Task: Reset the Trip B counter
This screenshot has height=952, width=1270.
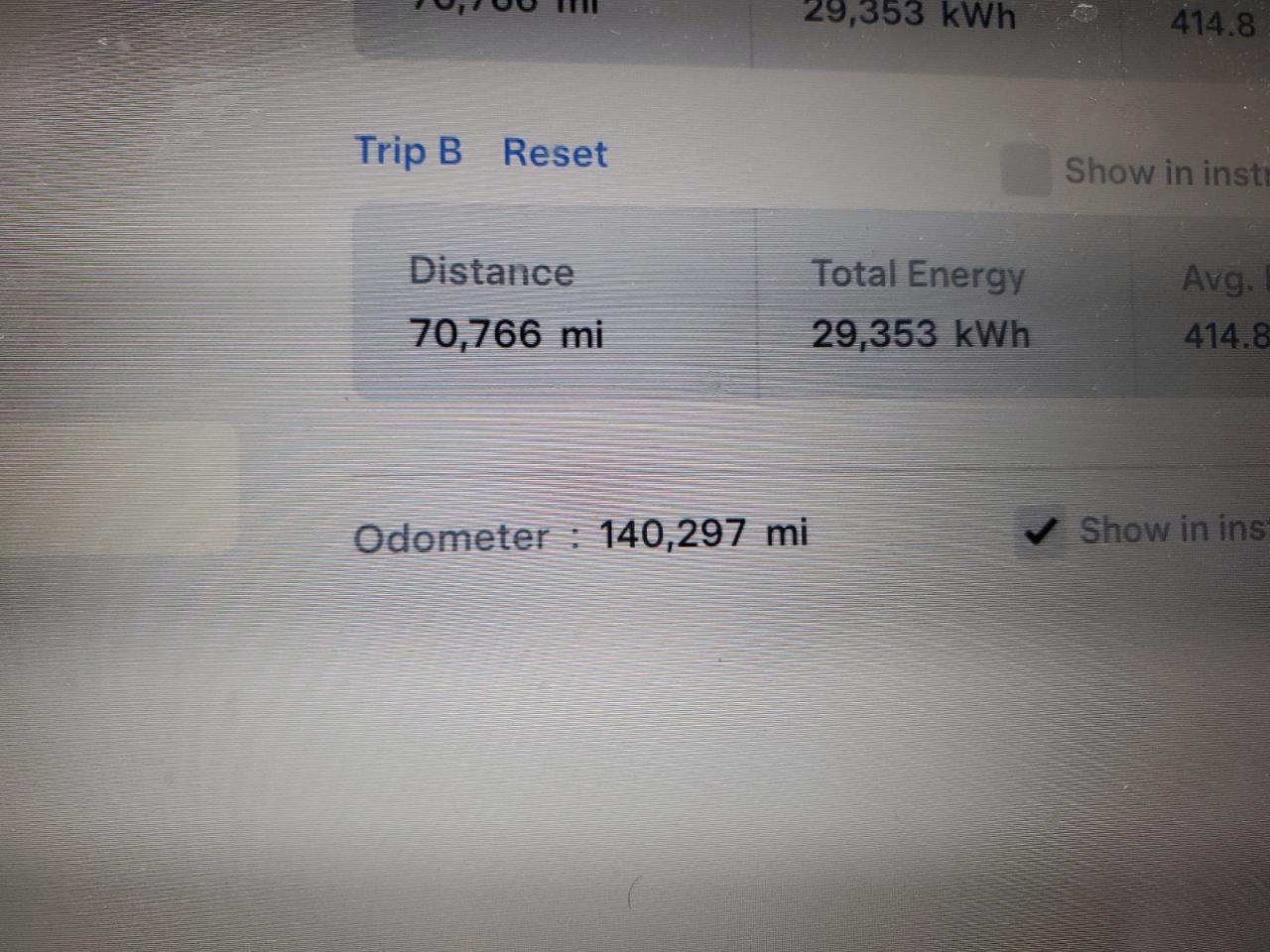Action: point(555,153)
